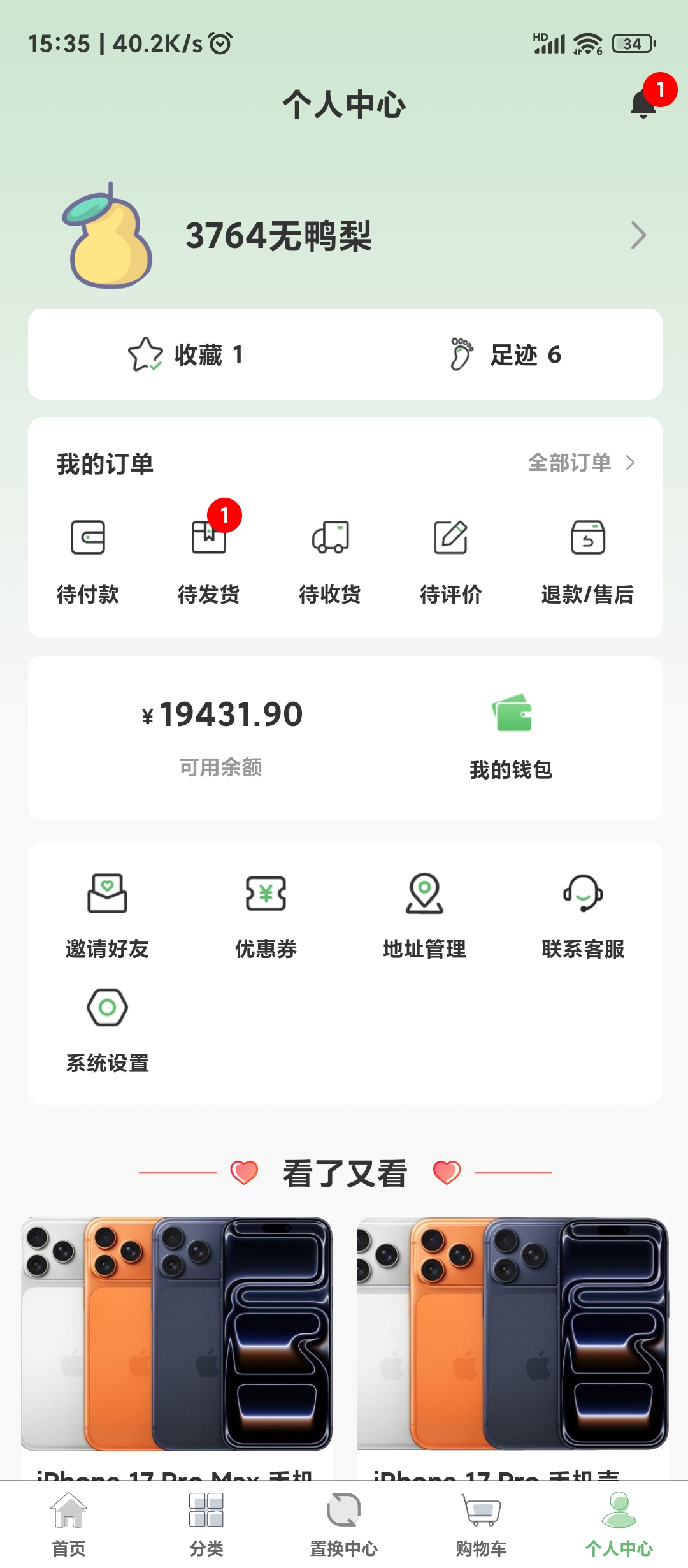Screen dimensions: 688x1568
Task: Expand the profile detail arrow next to username
Action: [x=639, y=236]
